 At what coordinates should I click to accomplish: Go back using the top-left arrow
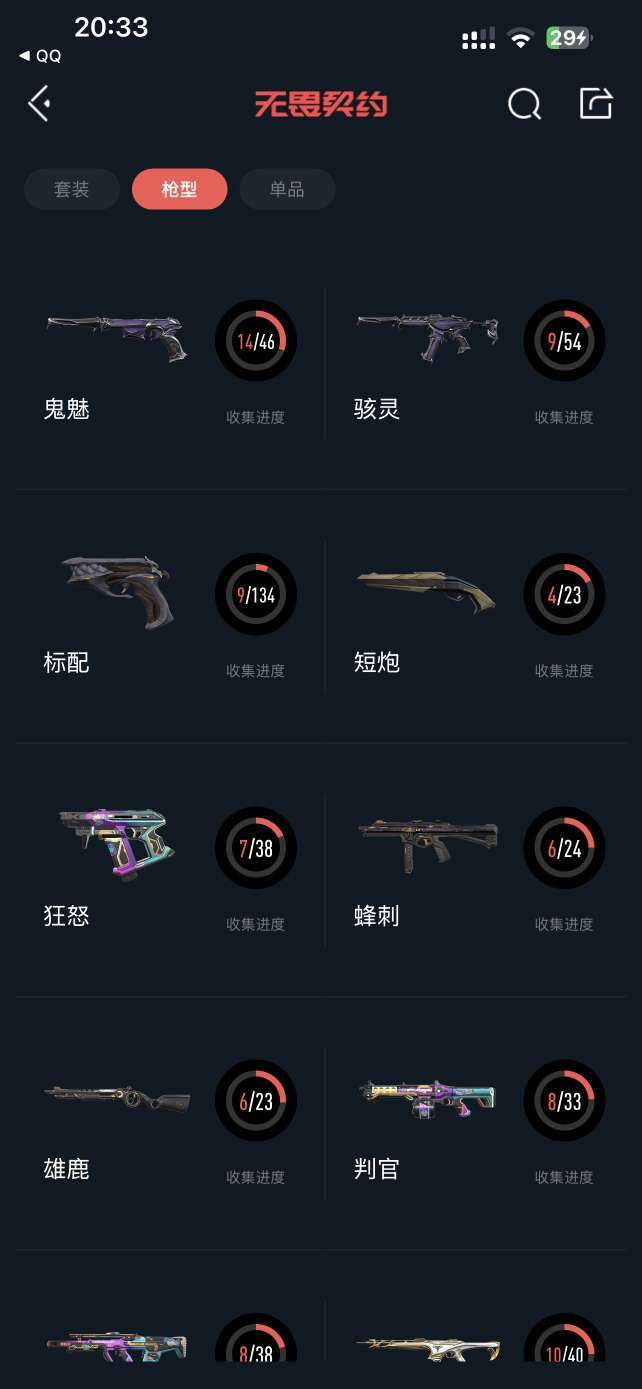[x=40, y=103]
